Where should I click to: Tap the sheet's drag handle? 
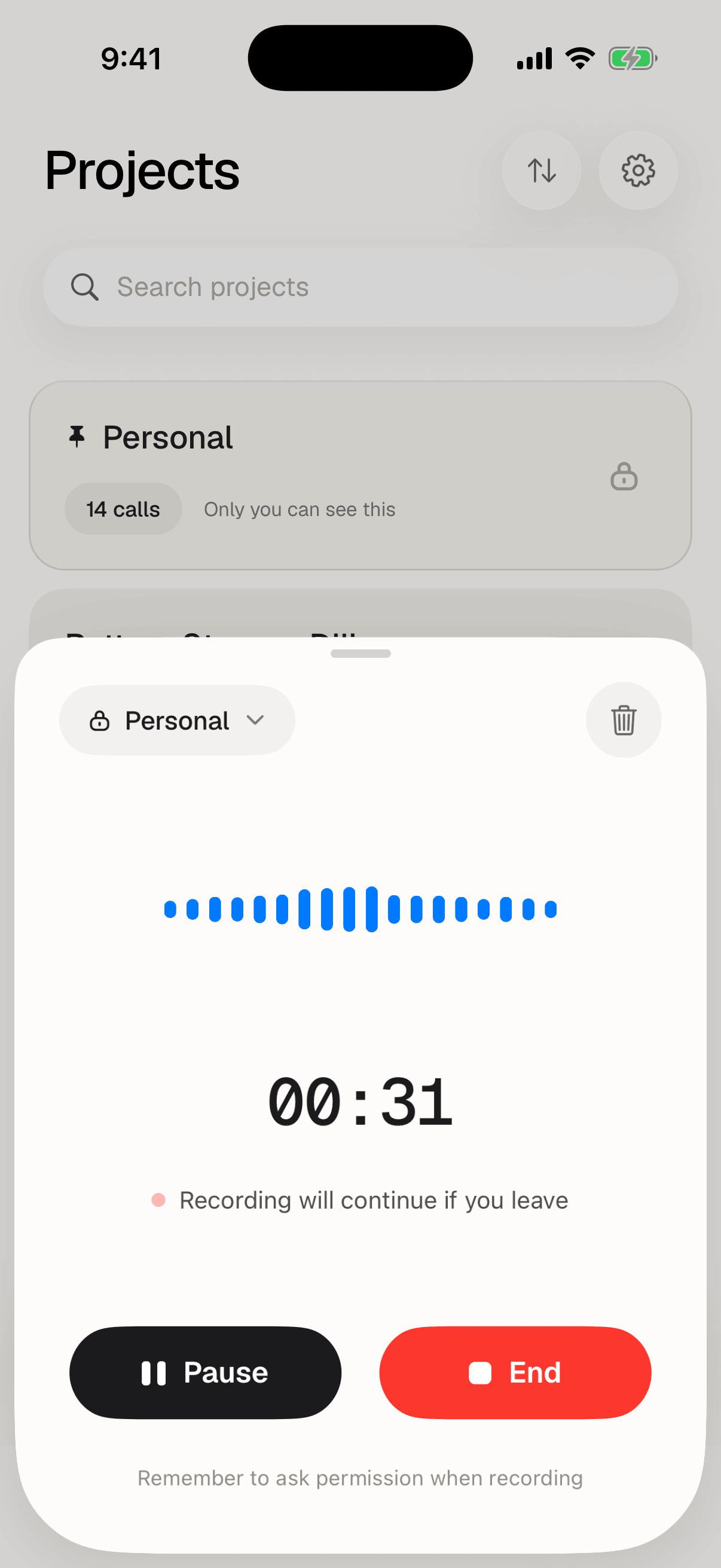click(360, 653)
